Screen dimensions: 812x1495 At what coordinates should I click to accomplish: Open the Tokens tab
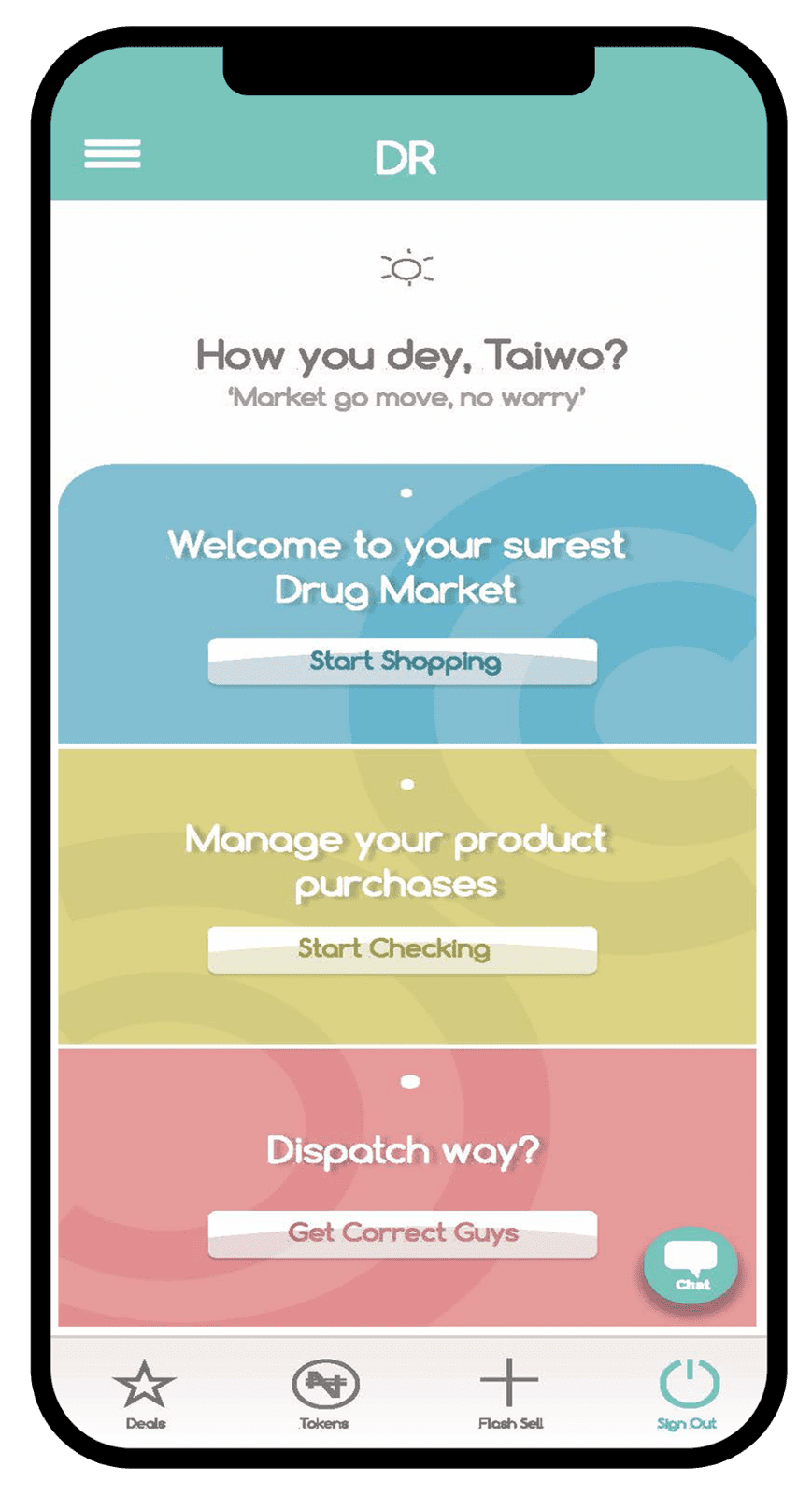(x=324, y=1394)
